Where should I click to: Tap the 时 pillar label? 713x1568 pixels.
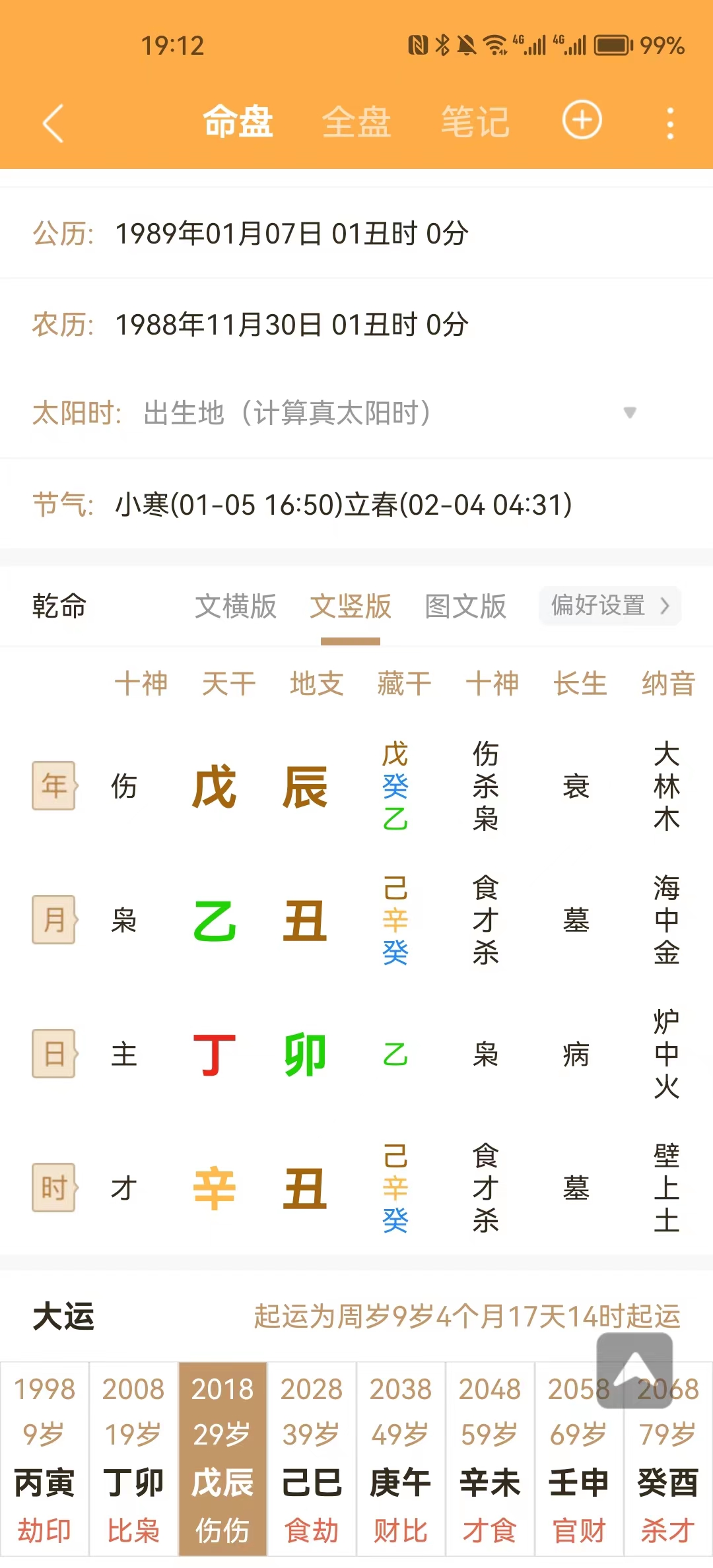[54, 1188]
